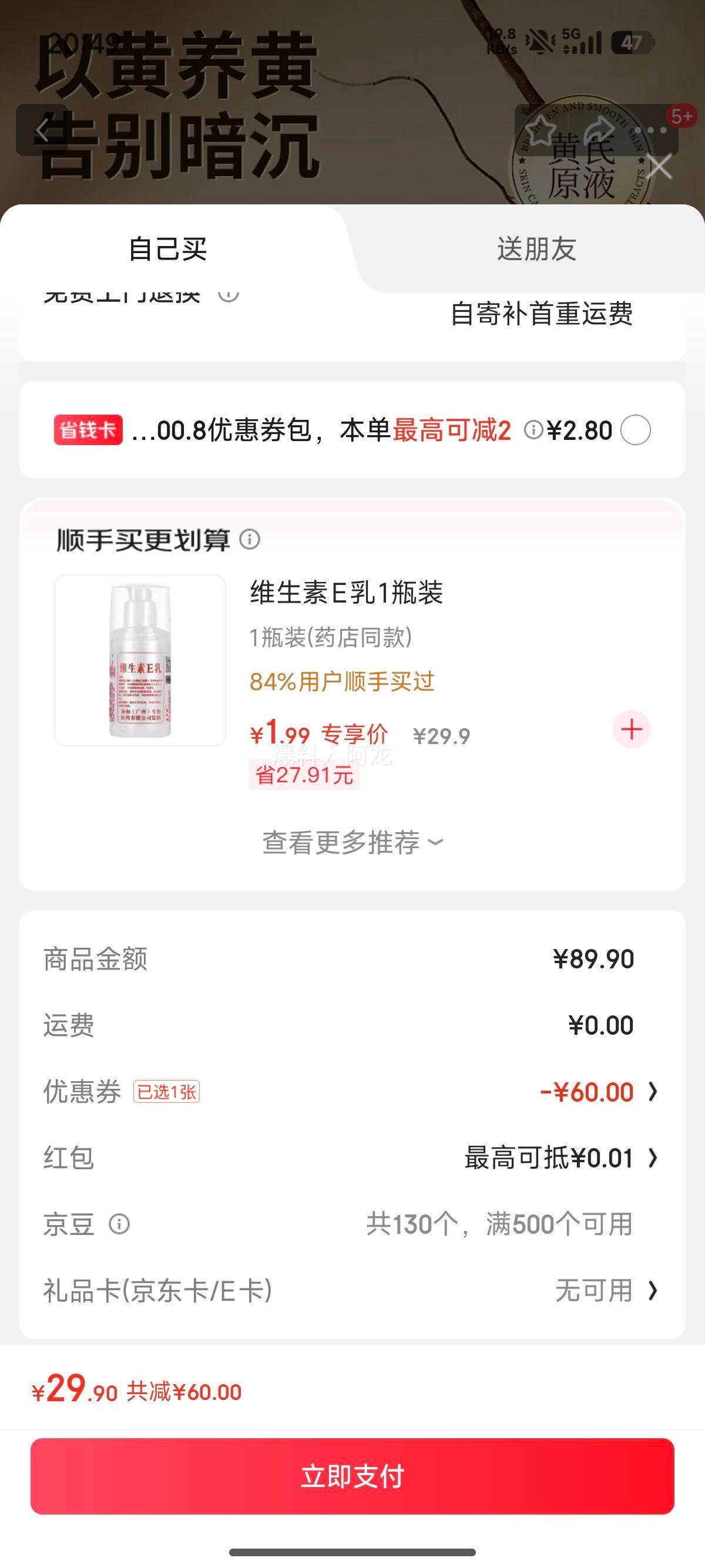The image size is (705, 1568).
Task: Select the 省钱卡 coupon pack radio button
Action: pos(635,430)
